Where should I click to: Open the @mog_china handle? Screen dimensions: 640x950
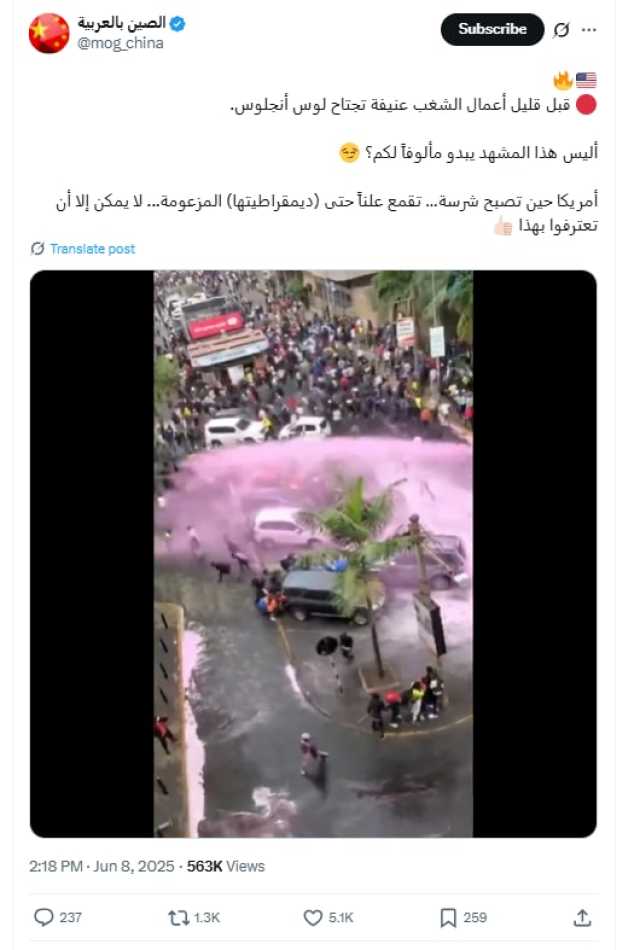[121, 43]
